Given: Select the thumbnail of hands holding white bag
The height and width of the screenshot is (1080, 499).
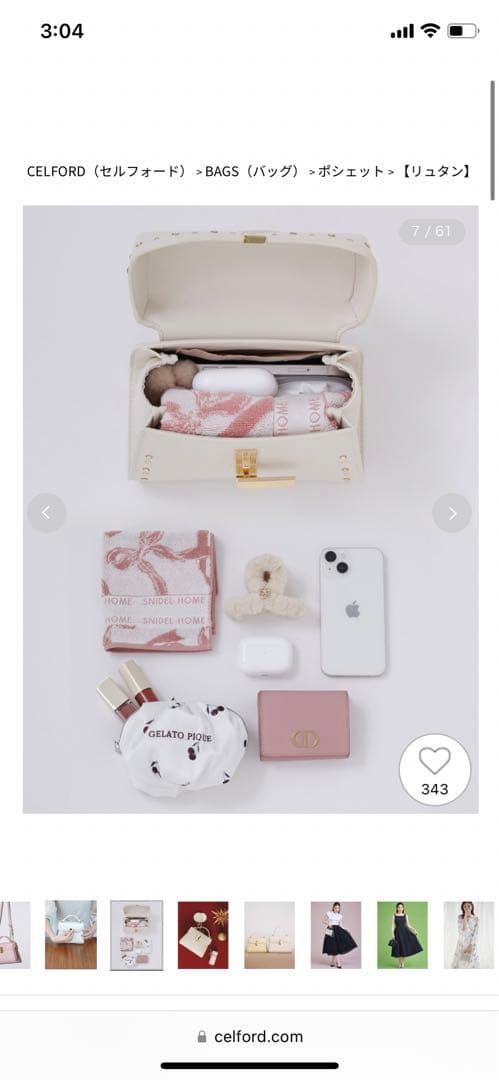Looking at the screenshot, I should click(70, 935).
